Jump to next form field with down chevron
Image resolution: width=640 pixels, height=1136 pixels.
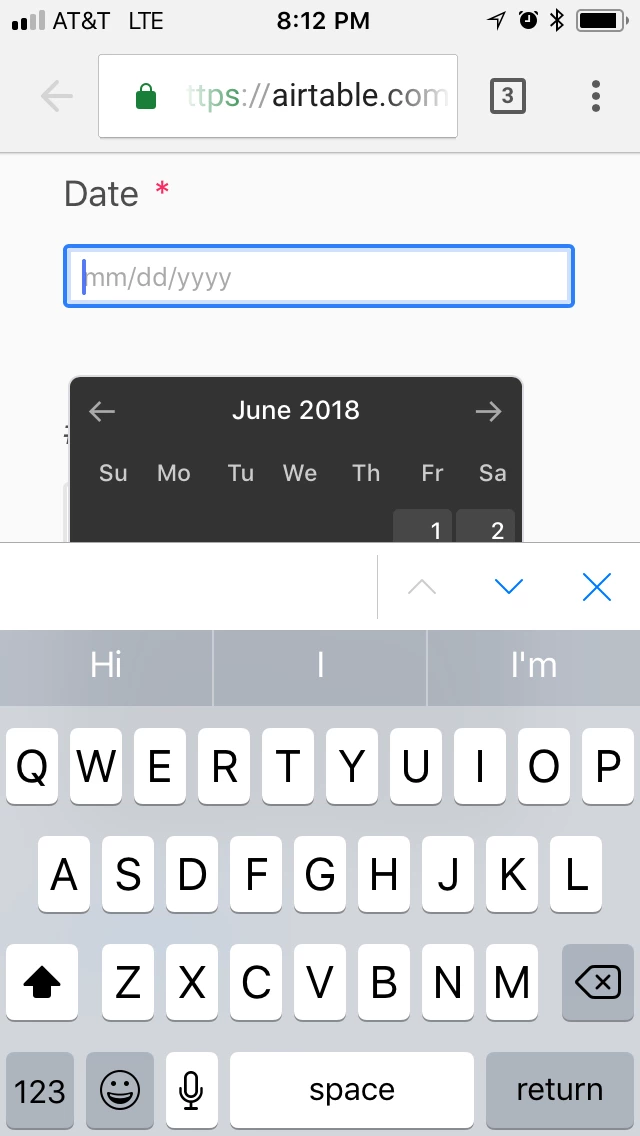pyautogui.click(x=509, y=587)
